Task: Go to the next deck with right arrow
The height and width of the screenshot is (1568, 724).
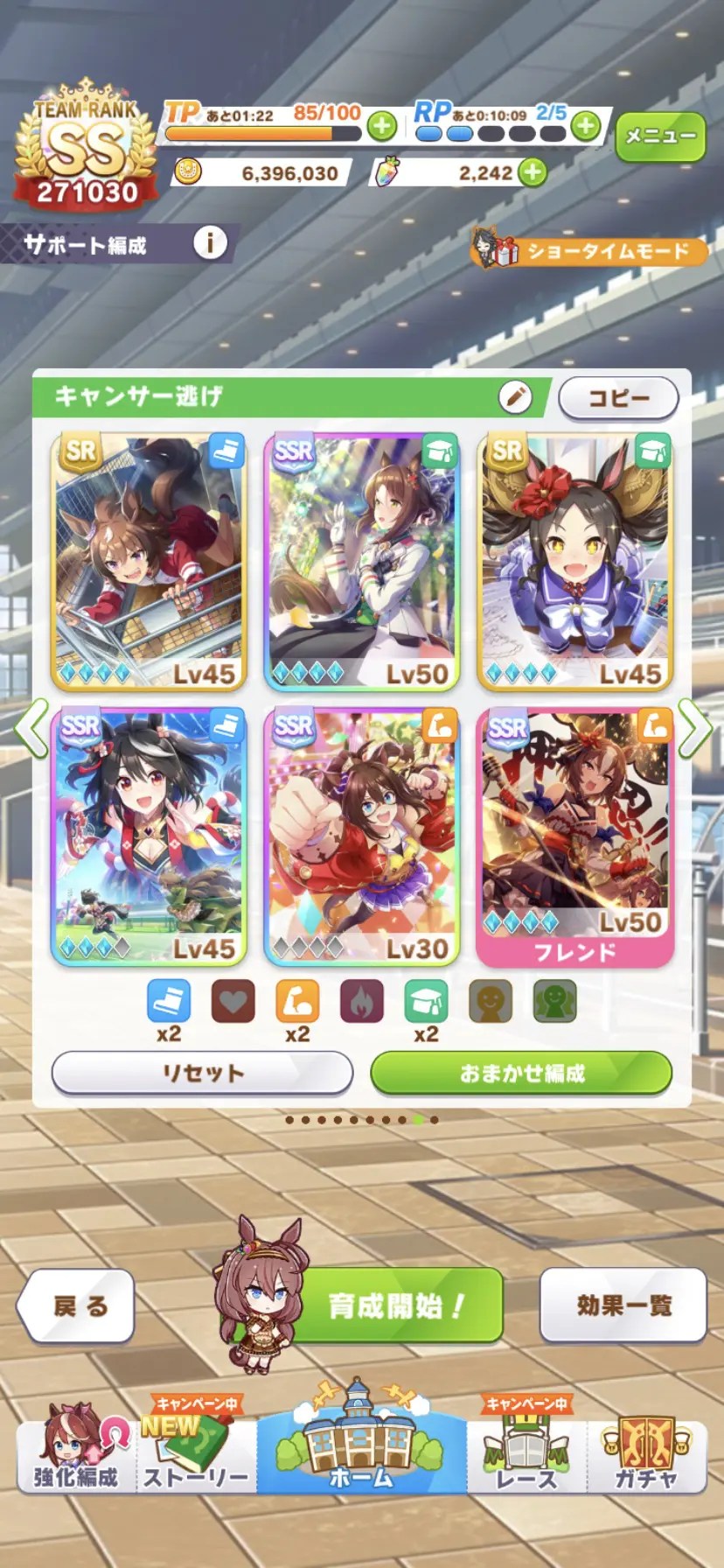Action: tap(694, 728)
